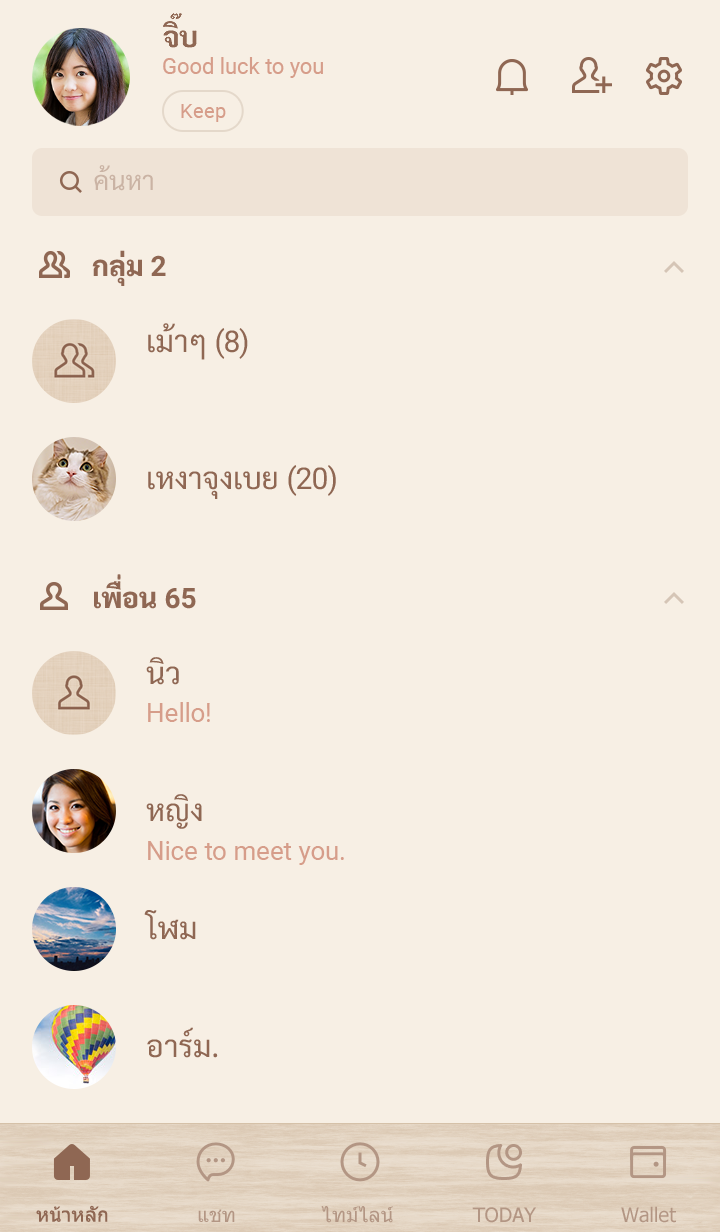Open the Wallet tab

(648, 1182)
